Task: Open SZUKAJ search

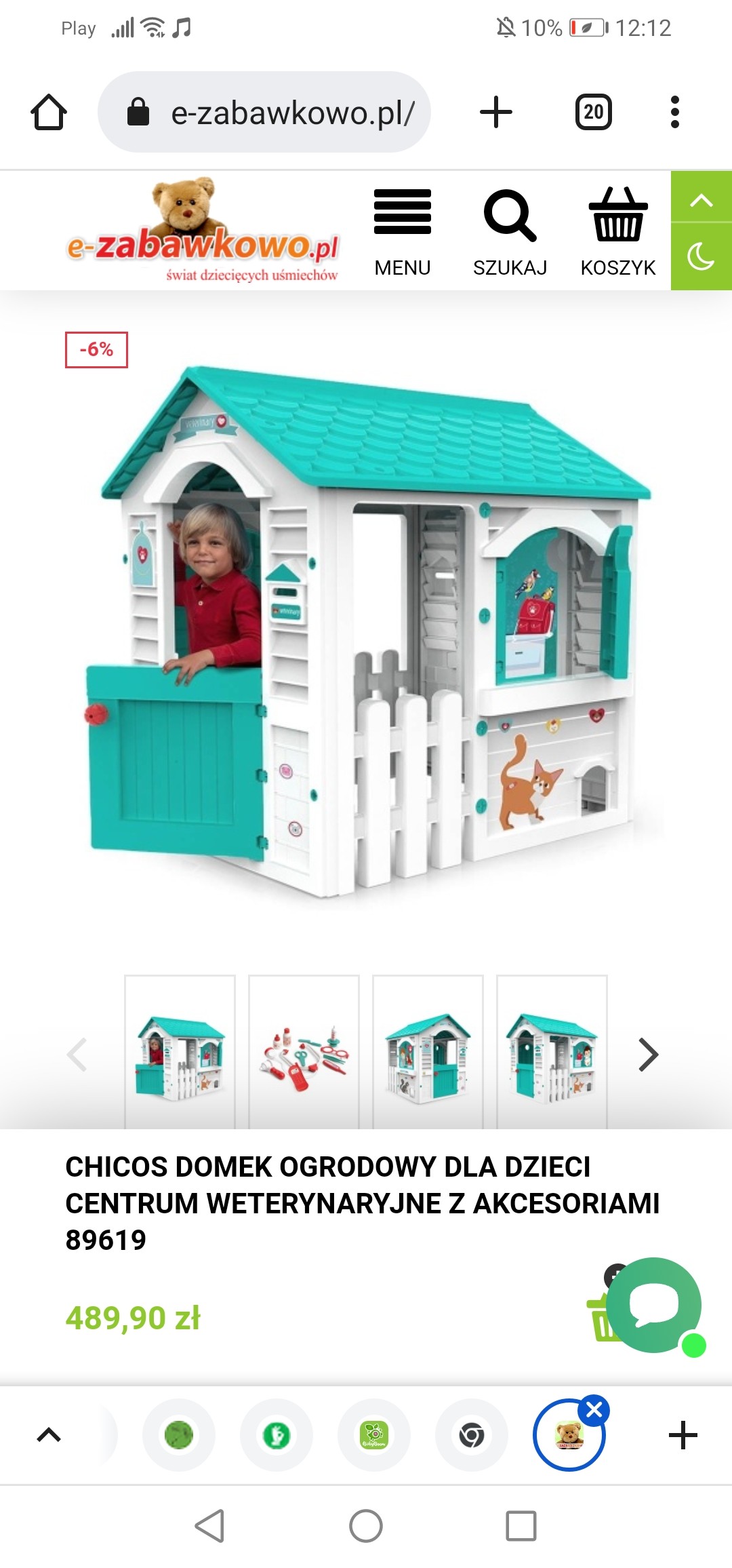Action: [510, 231]
